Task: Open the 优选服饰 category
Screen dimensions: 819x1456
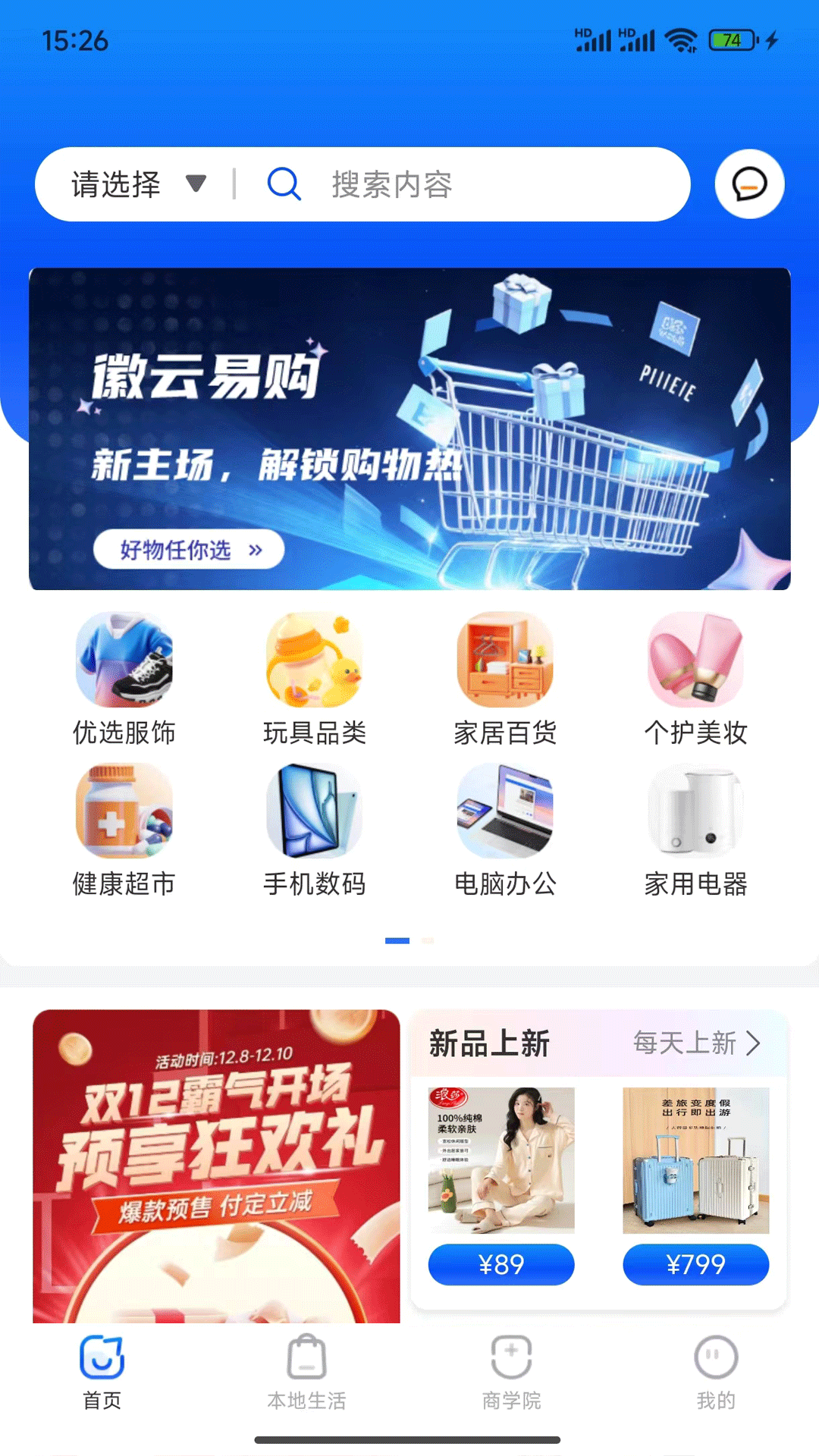Action: point(124,679)
